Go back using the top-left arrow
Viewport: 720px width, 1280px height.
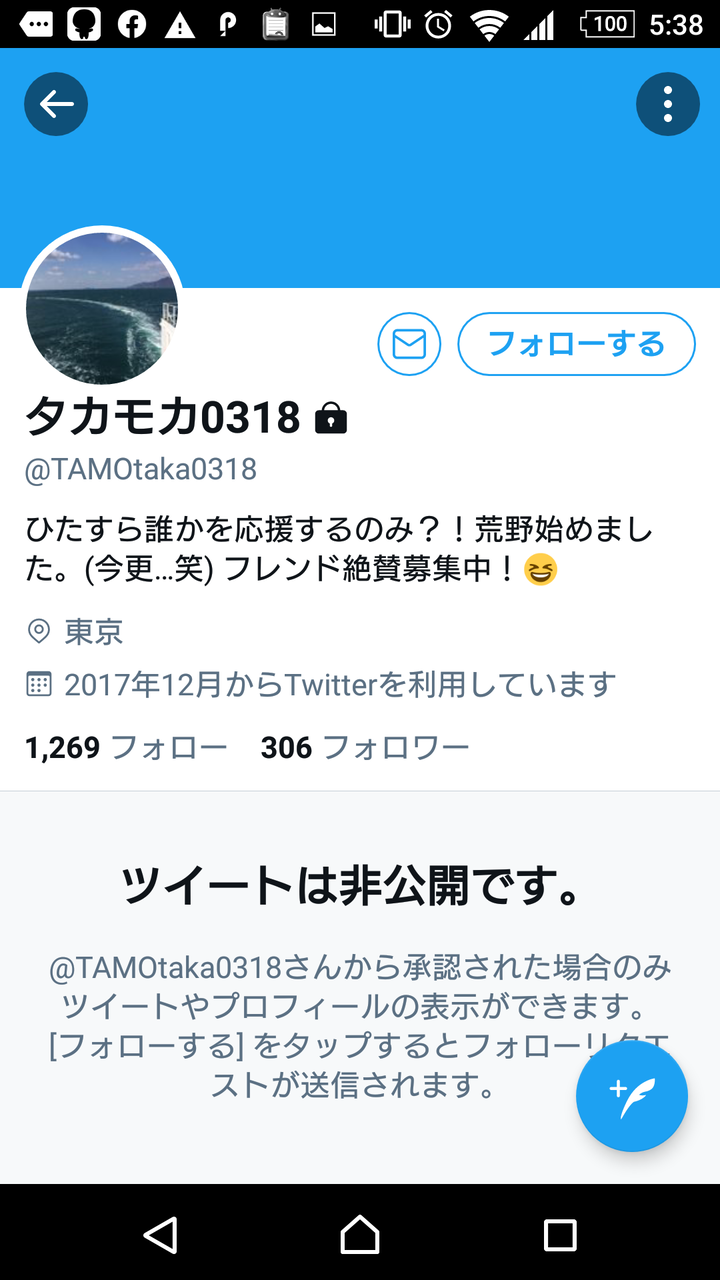[x=56, y=104]
